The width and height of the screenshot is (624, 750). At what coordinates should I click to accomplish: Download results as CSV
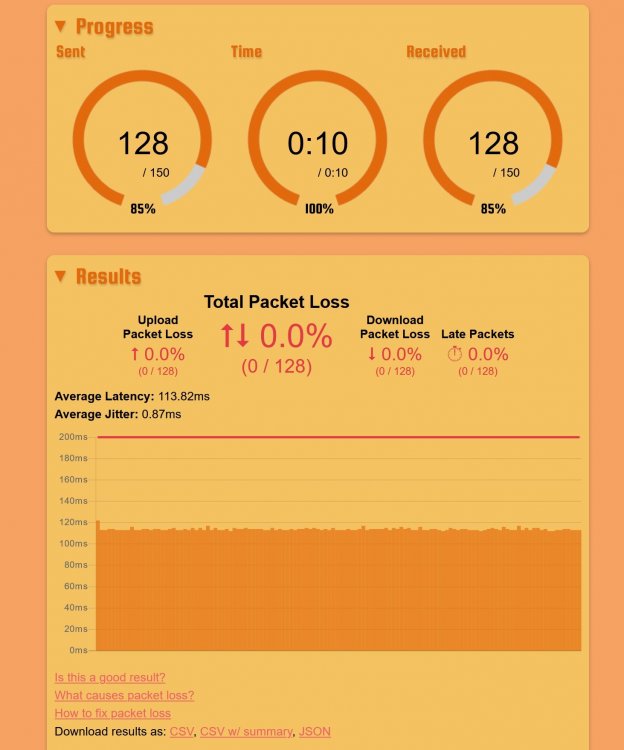180,732
